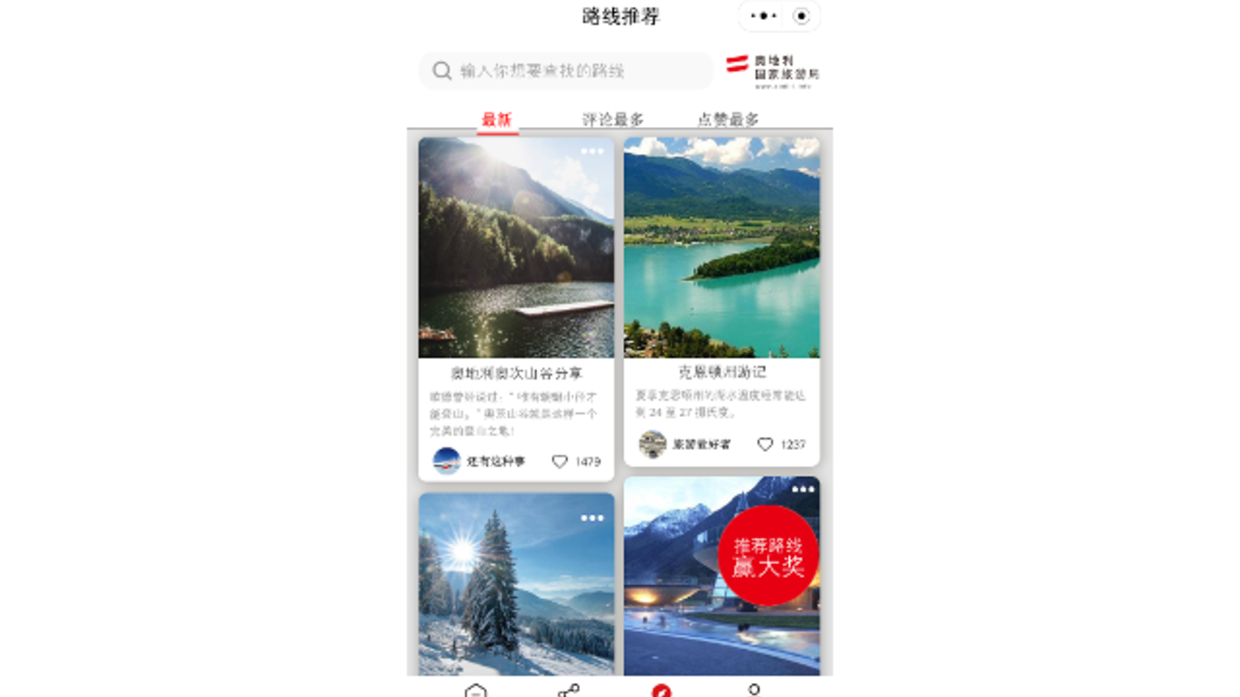Like the 克恩顿州游记 post with 1237 likes

click(765, 444)
